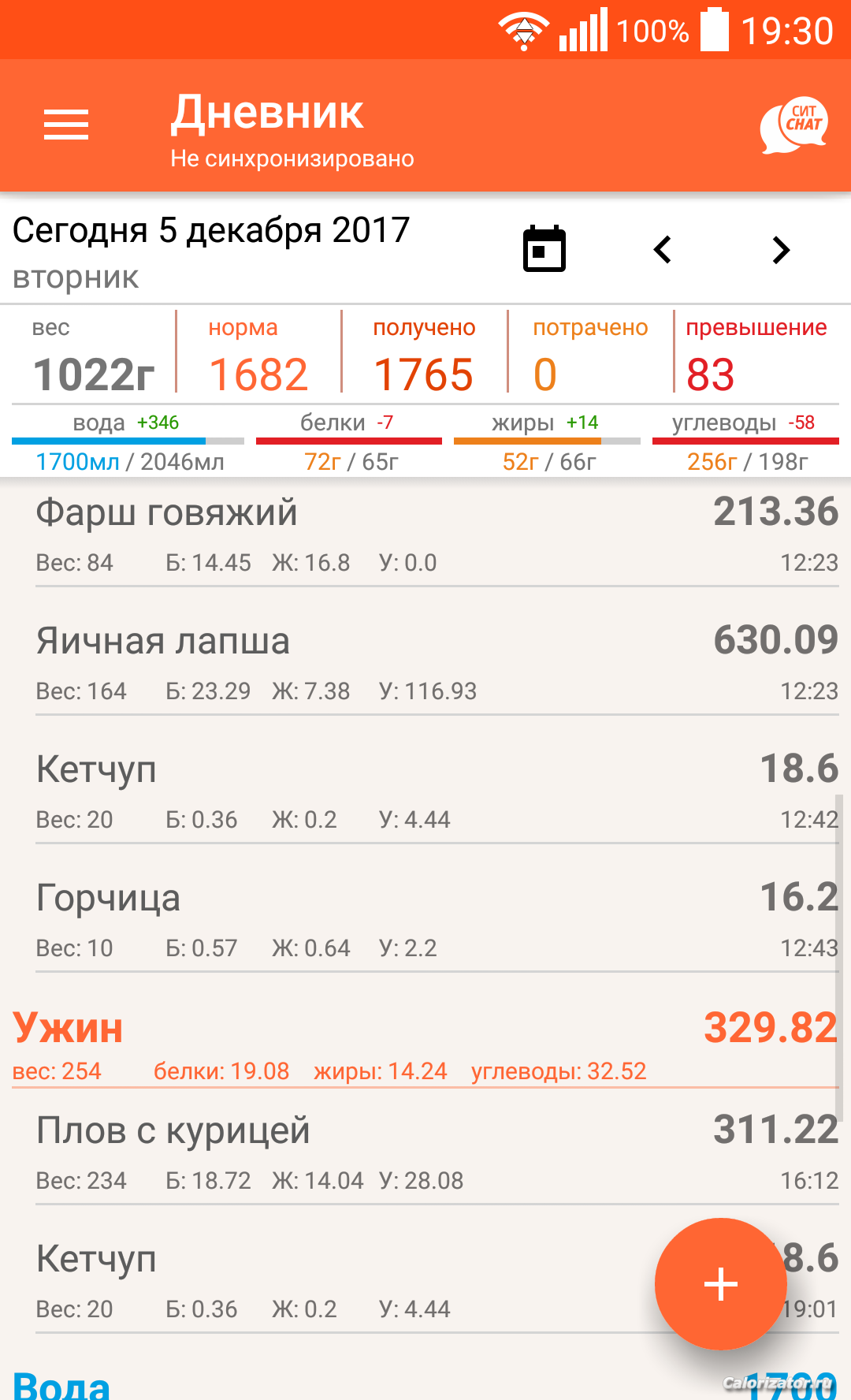Open the Горчица entry
Screen dimensions: 851x1400
437,919
